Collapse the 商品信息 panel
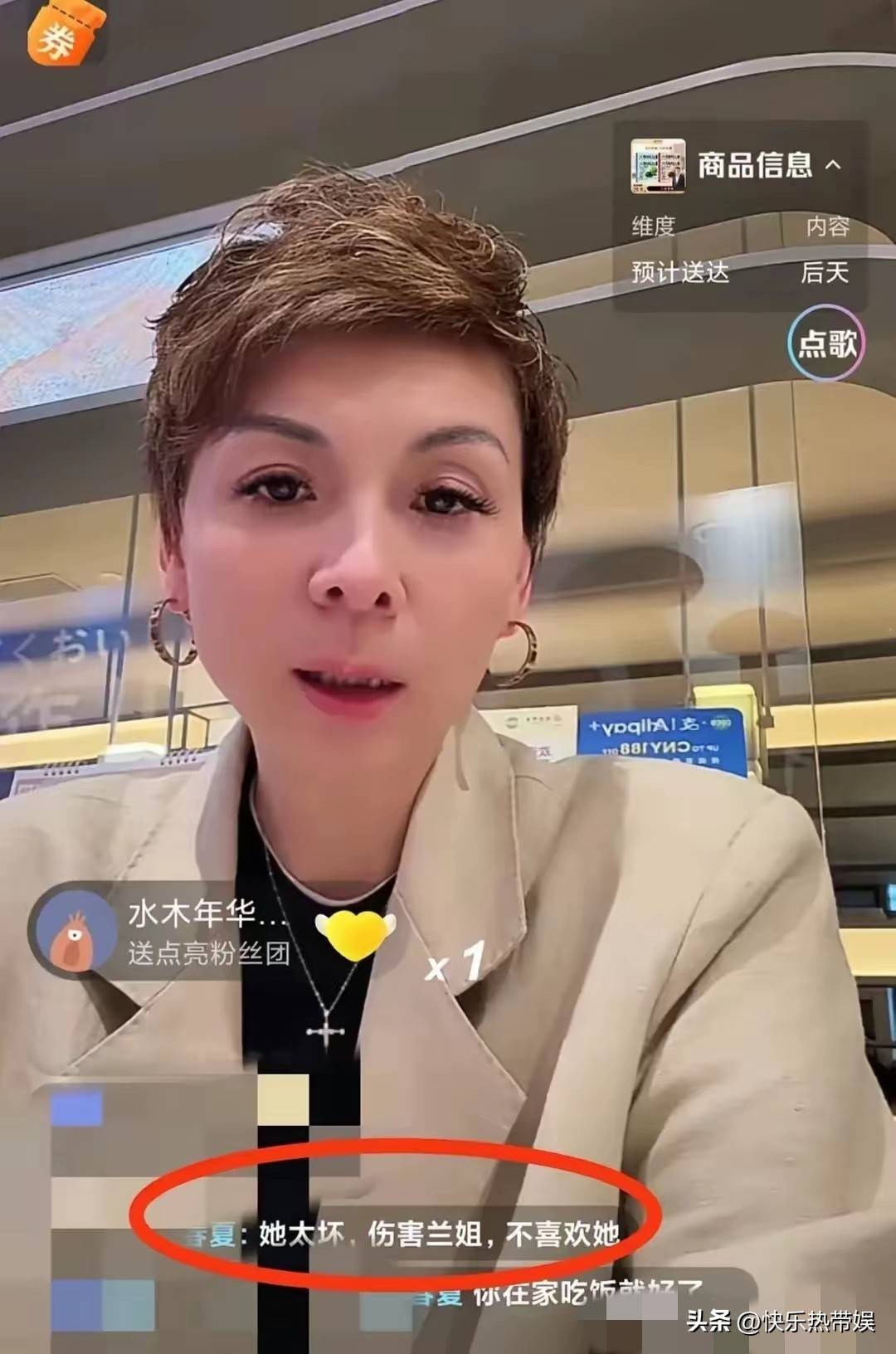 pos(833,165)
